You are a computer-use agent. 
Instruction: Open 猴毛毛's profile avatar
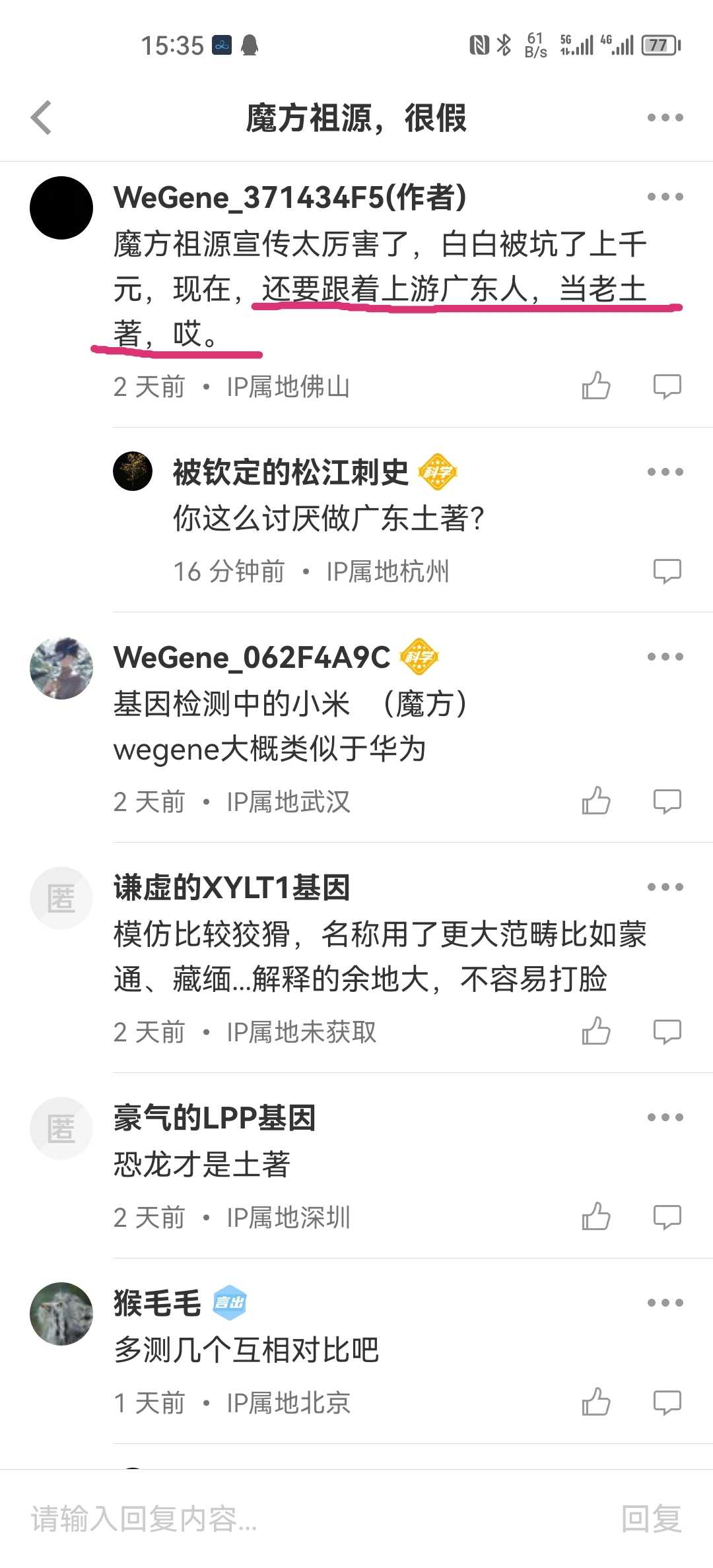pyautogui.click(x=61, y=1313)
